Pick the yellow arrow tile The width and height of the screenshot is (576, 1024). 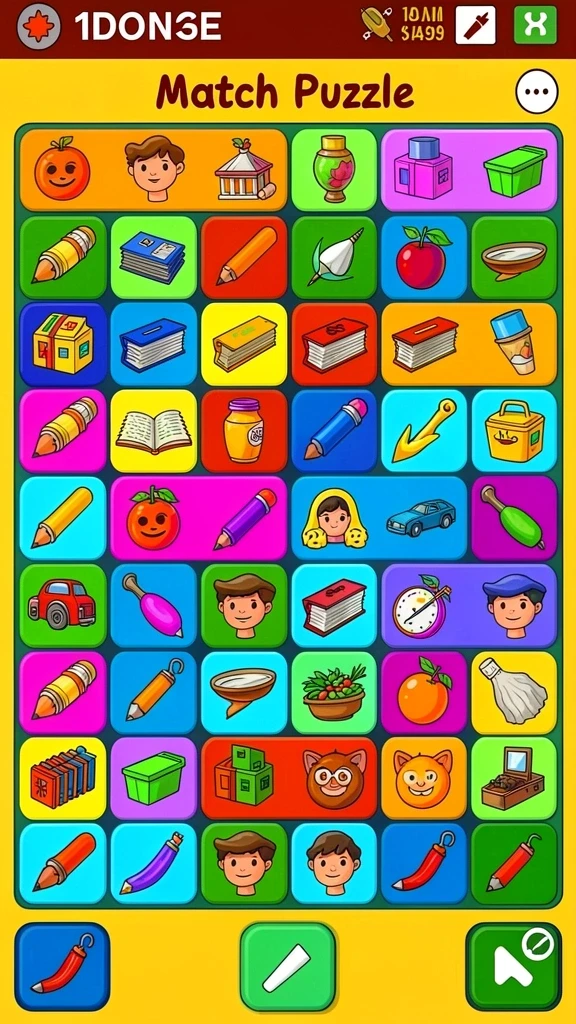[423, 431]
